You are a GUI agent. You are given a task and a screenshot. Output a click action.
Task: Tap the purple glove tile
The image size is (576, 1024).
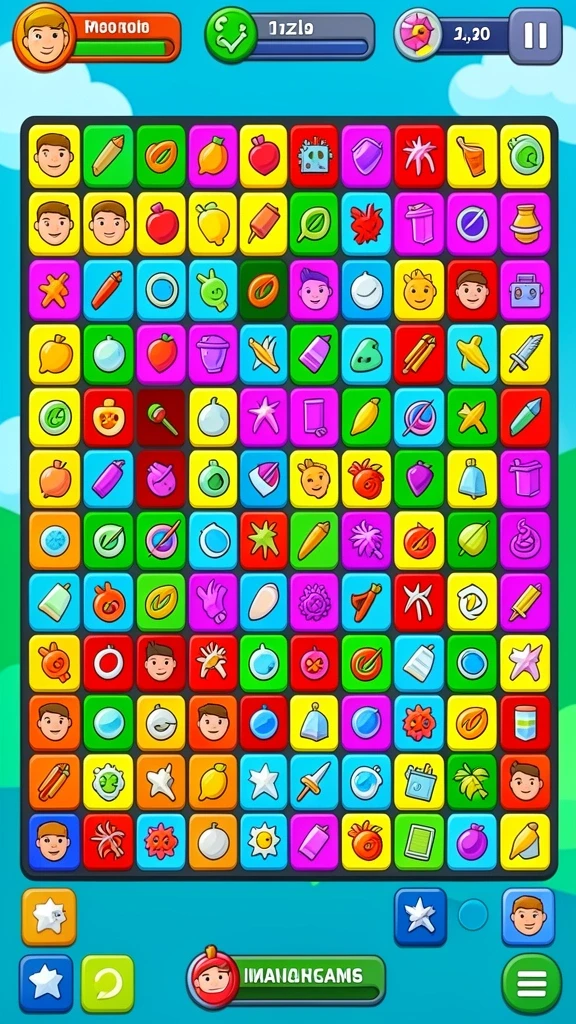tap(213, 602)
